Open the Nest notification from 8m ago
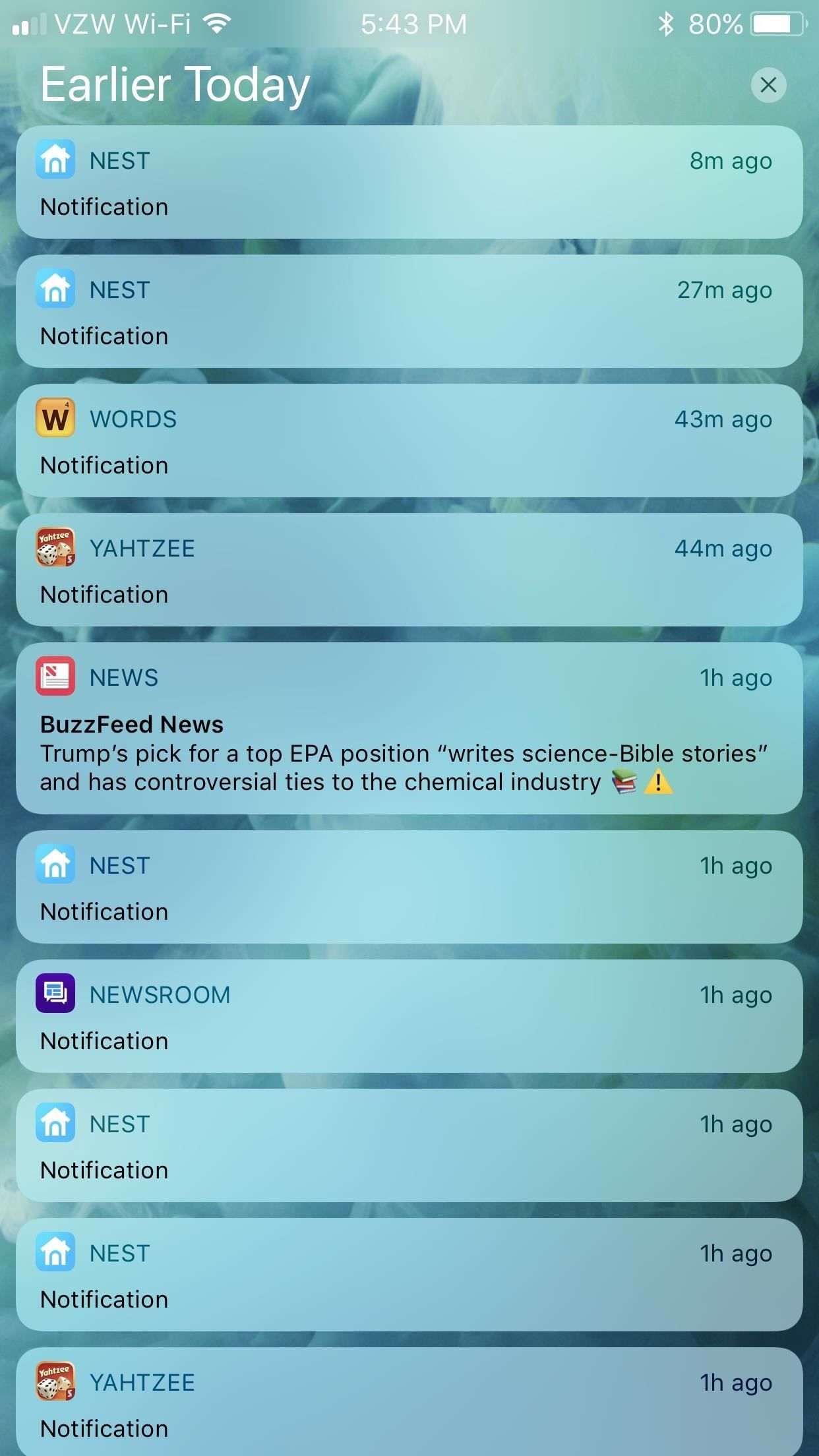Image resolution: width=819 pixels, height=1456 pixels. (x=409, y=183)
